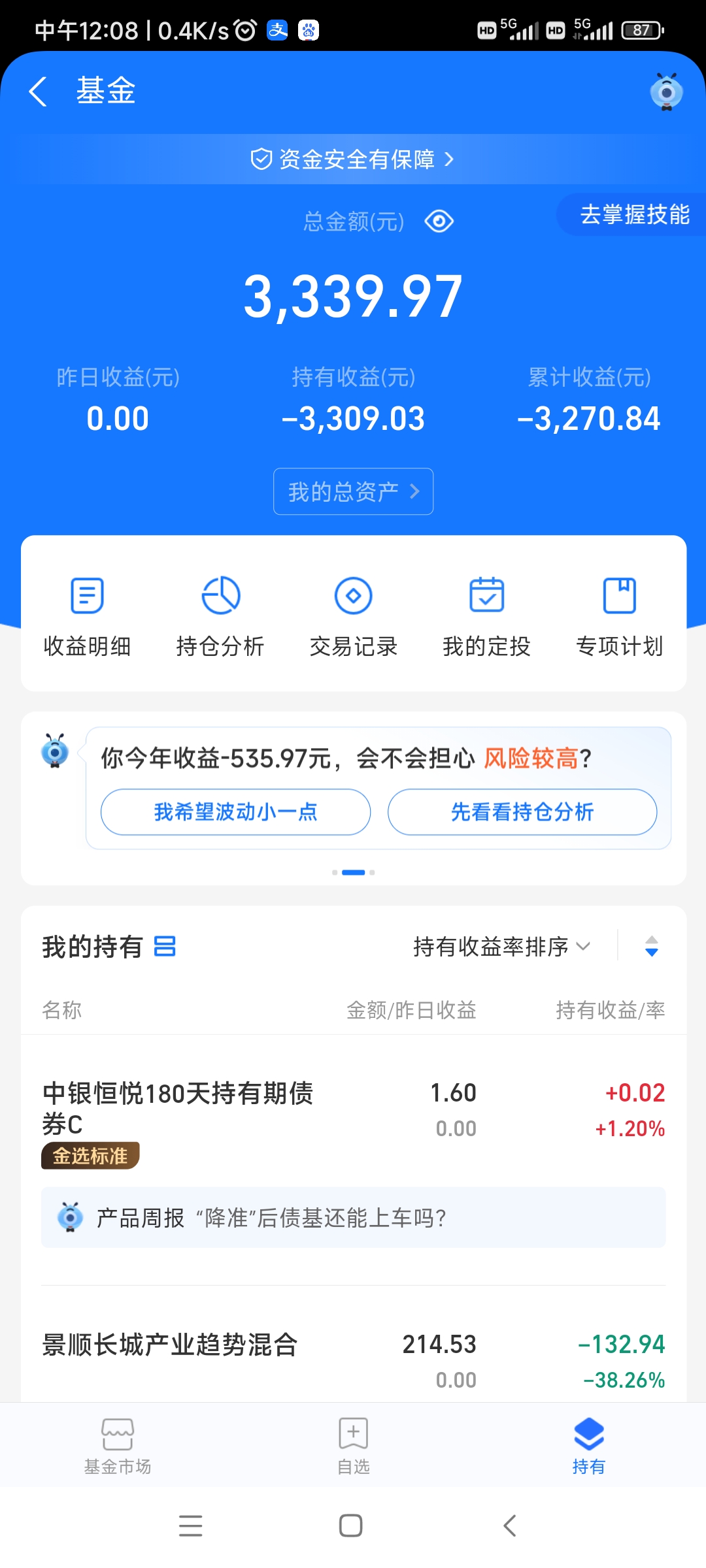The width and height of the screenshot is (706, 1568).
Task: Open the robot assistant icon in header
Action: [x=666, y=91]
